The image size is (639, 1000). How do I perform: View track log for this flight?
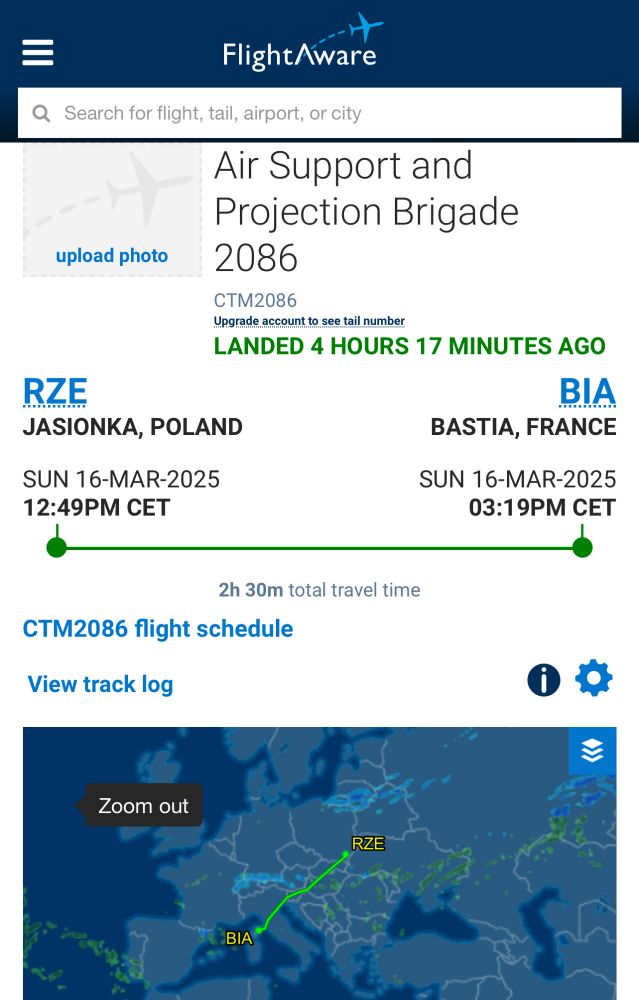point(100,684)
